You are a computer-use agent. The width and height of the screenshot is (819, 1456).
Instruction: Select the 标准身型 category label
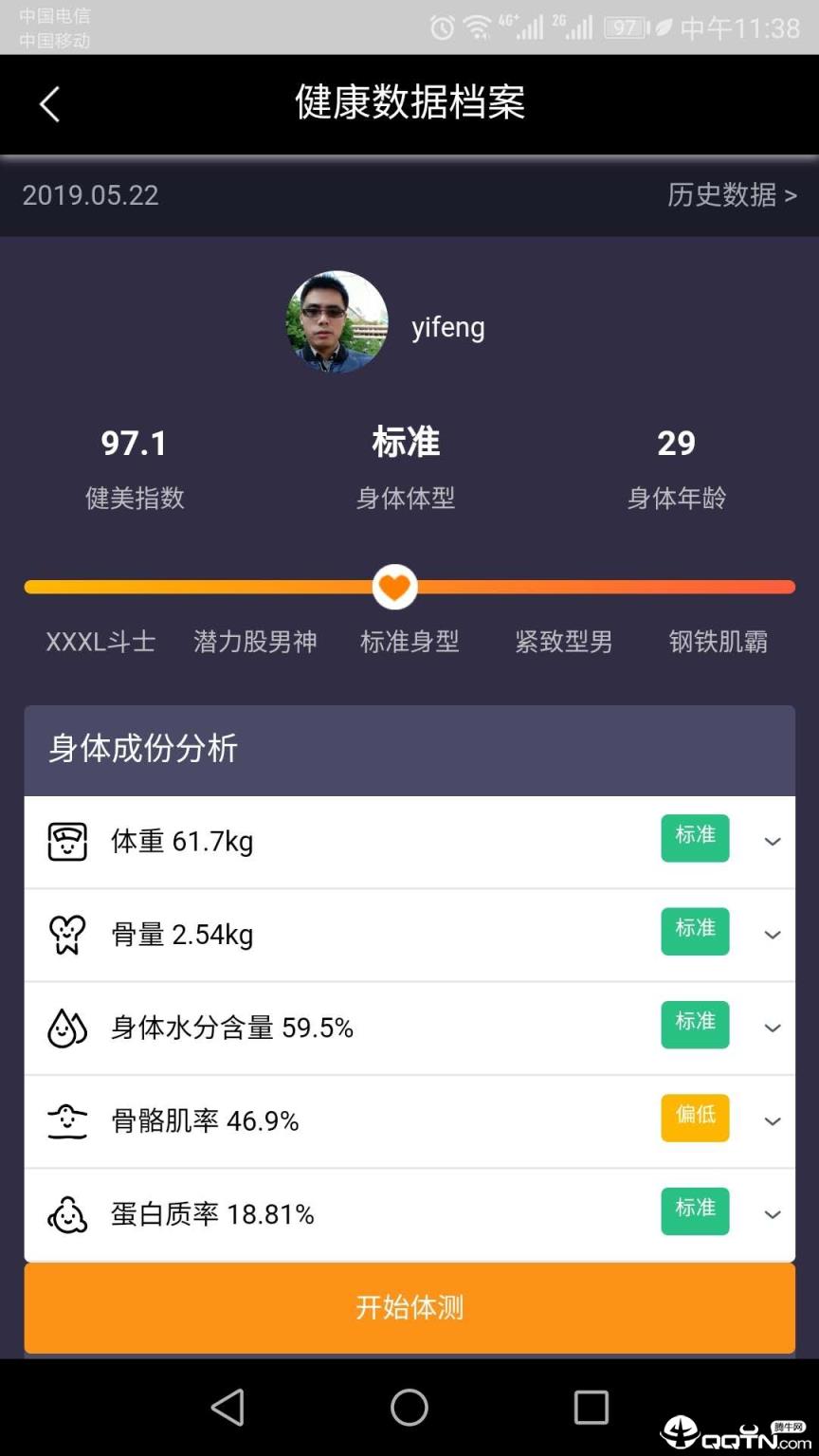point(409,641)
